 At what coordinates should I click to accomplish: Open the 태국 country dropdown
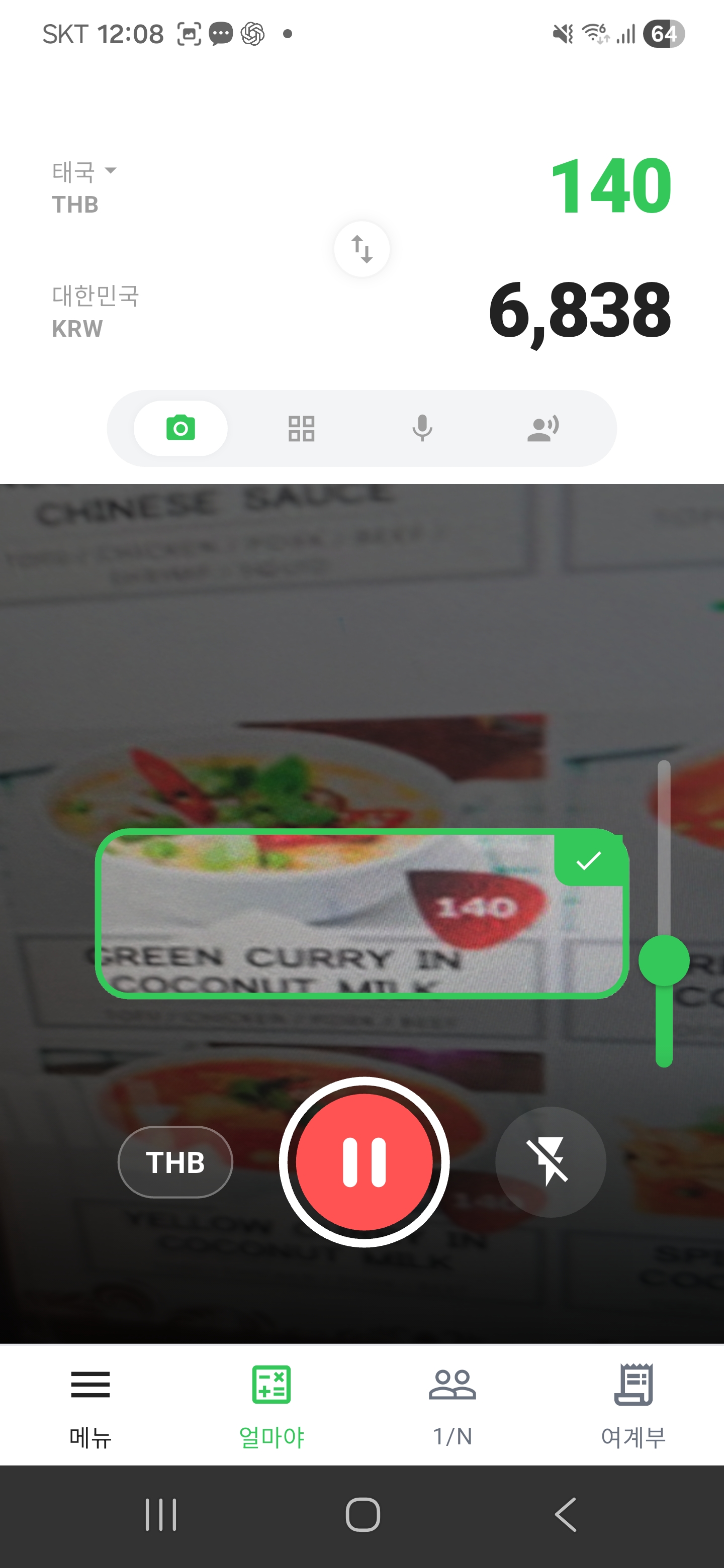tap(84, 172)
